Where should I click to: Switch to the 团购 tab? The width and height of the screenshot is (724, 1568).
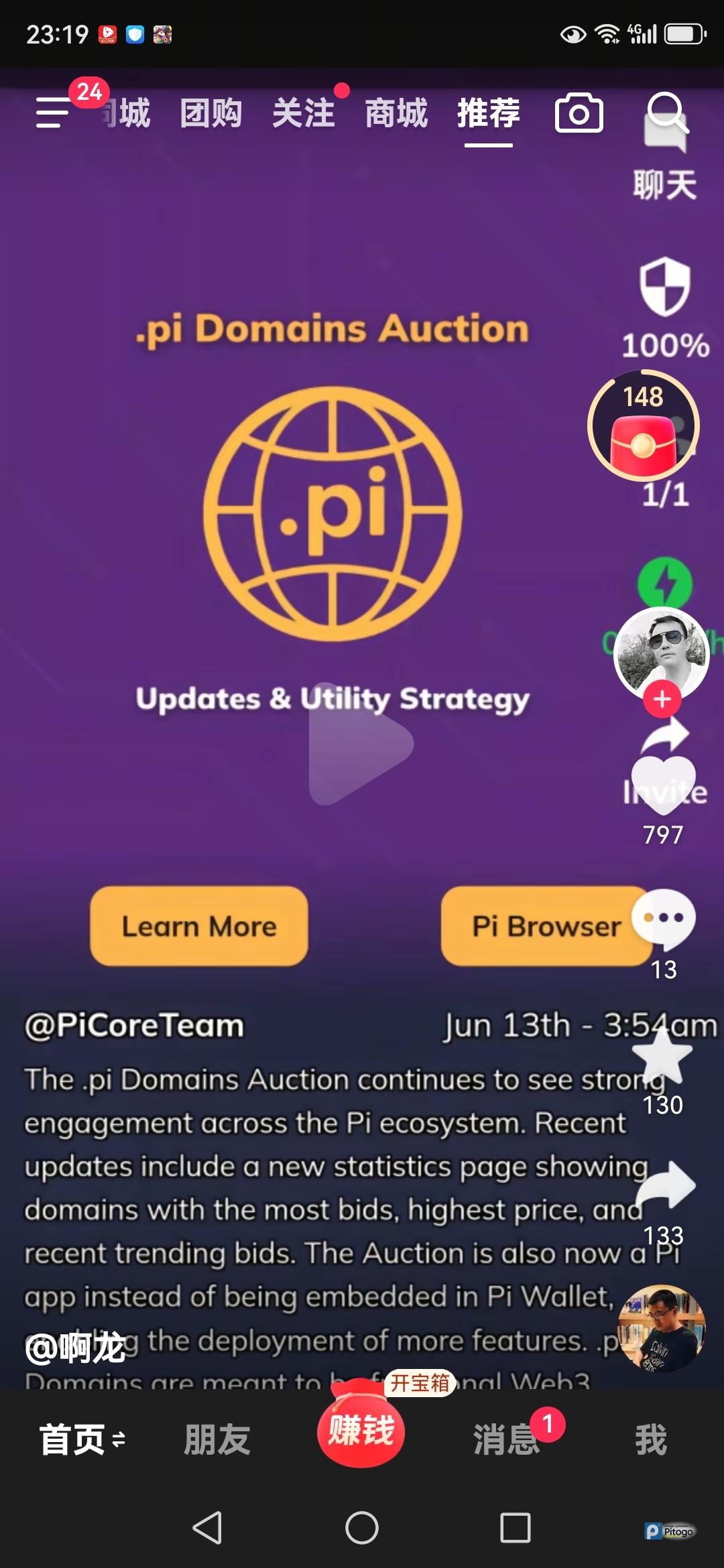(x=210, y=113)
